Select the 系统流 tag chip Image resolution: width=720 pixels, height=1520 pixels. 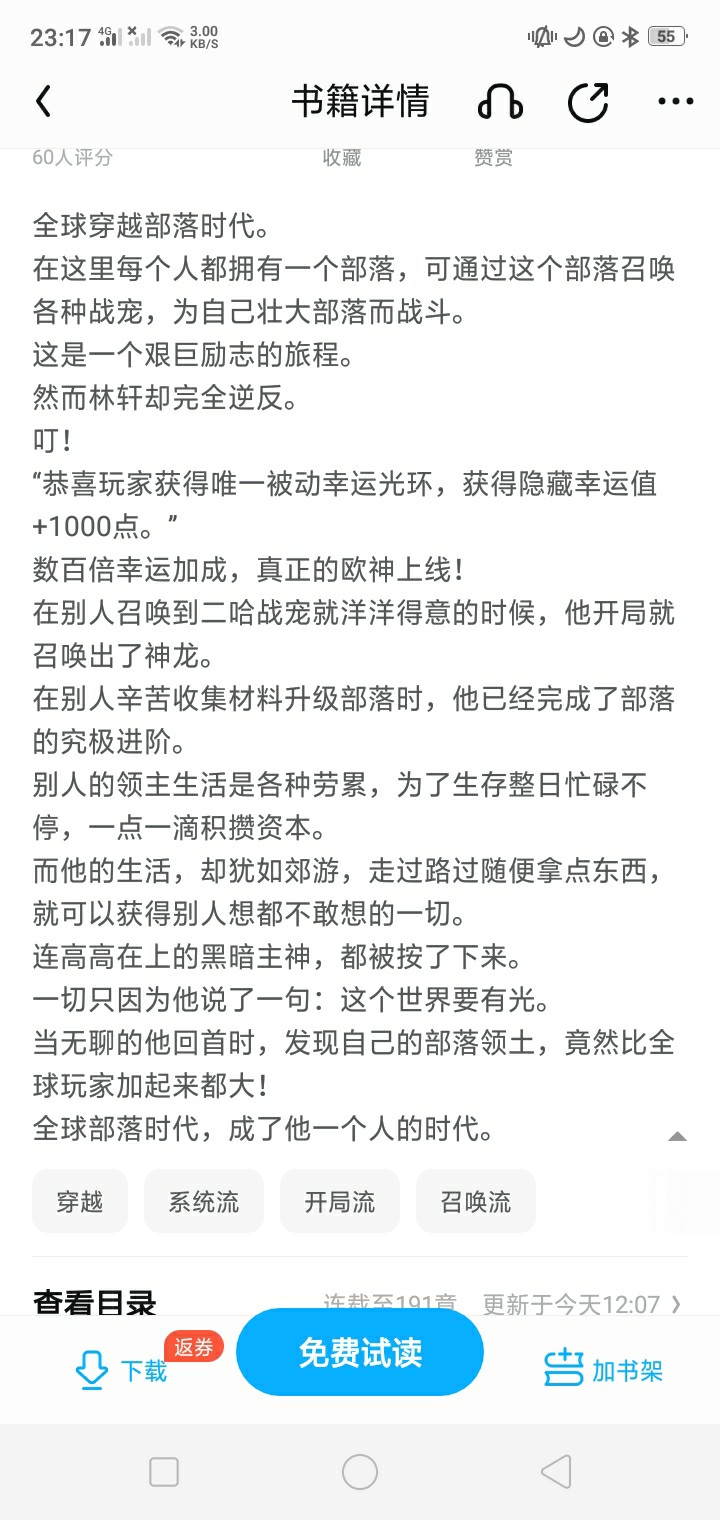pyautogui.click(x=204, y=1201)
